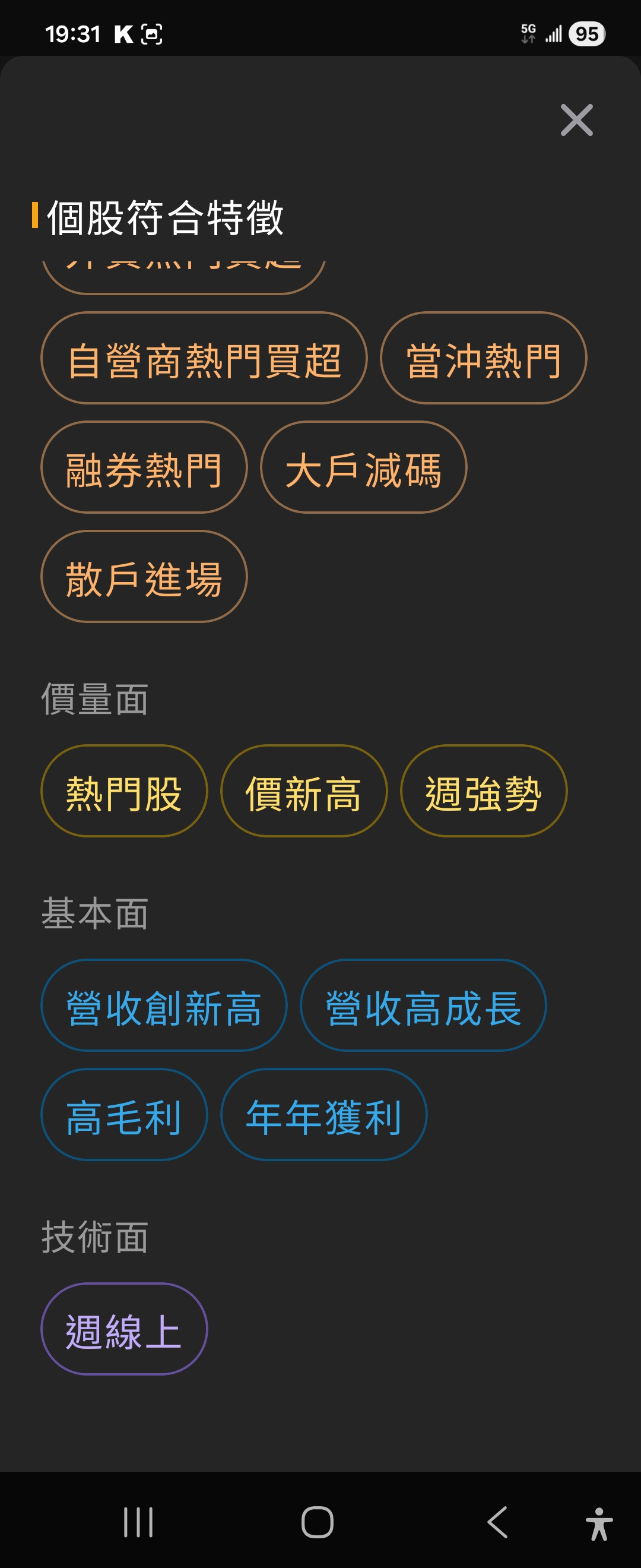The image size is (641, 1568).
Task: Select the 散戶進場 characteristic
Action: click(x=143, y=575)
